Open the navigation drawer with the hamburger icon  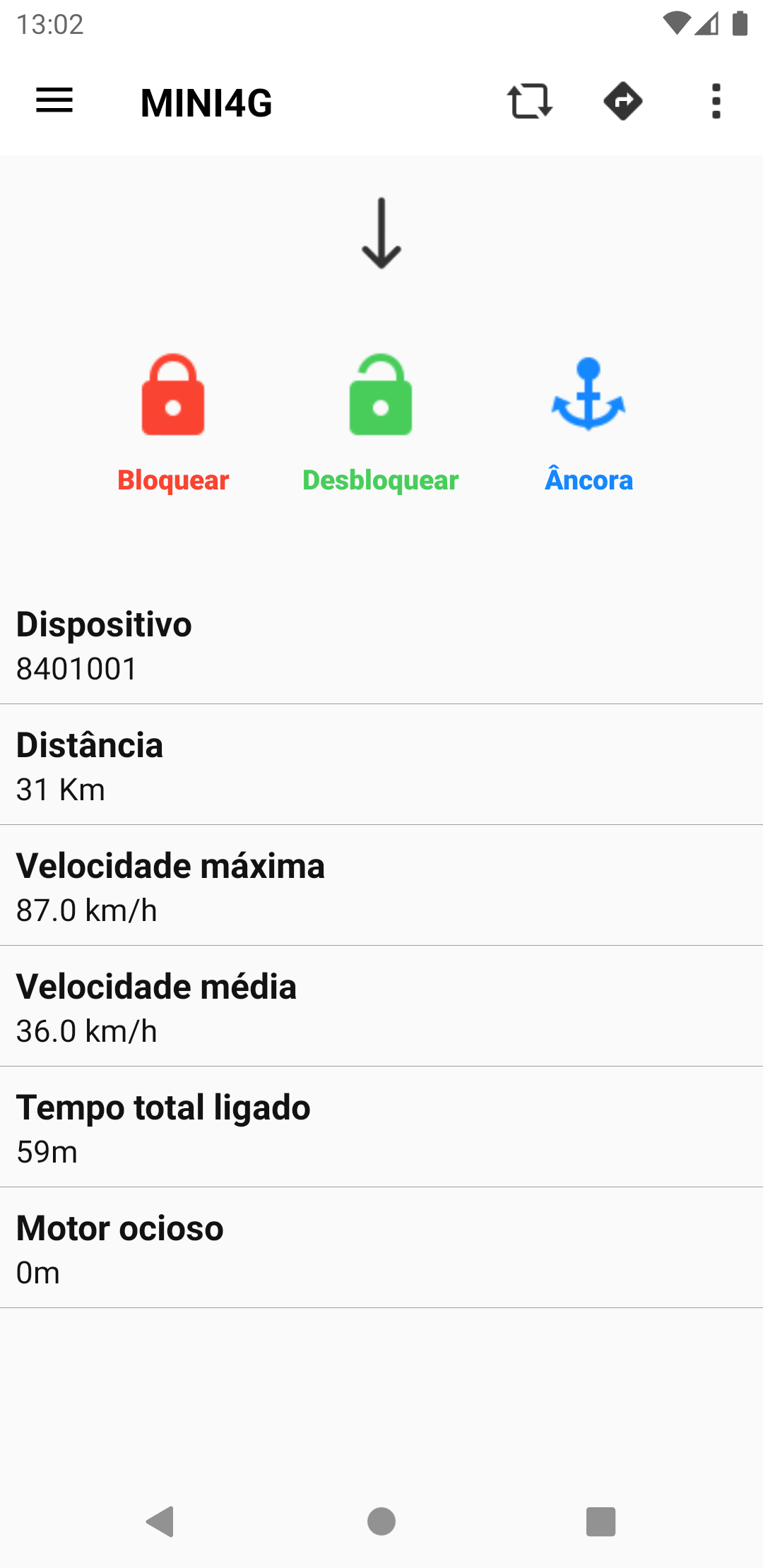[54, 101]
